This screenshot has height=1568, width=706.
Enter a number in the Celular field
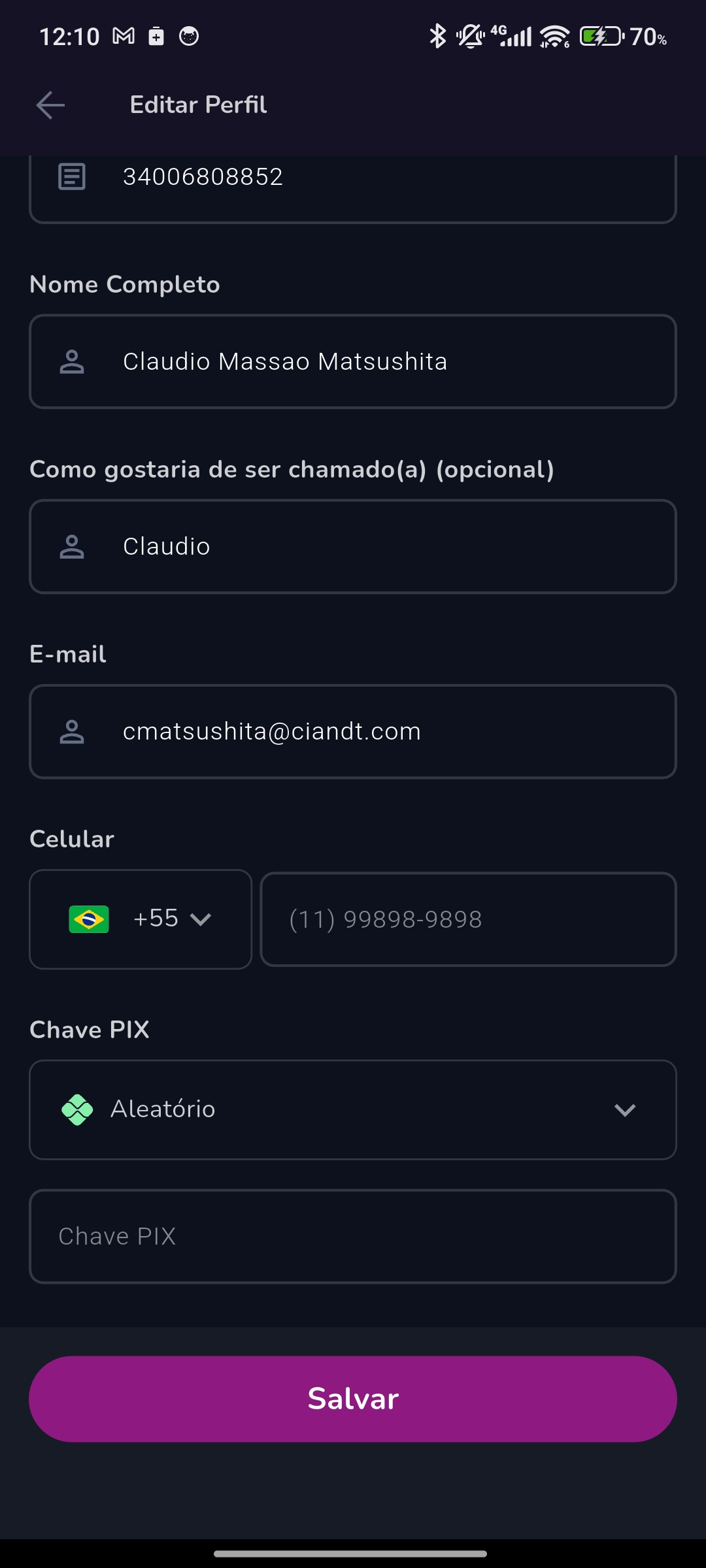click(468, 919)
